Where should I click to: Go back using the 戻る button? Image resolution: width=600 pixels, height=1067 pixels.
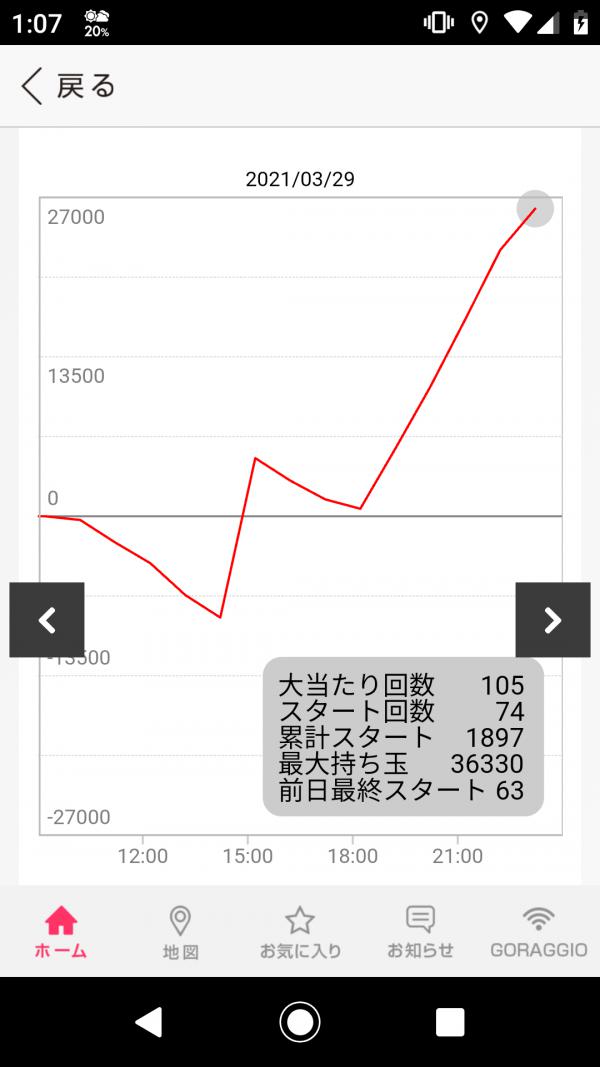pos(68,87)
